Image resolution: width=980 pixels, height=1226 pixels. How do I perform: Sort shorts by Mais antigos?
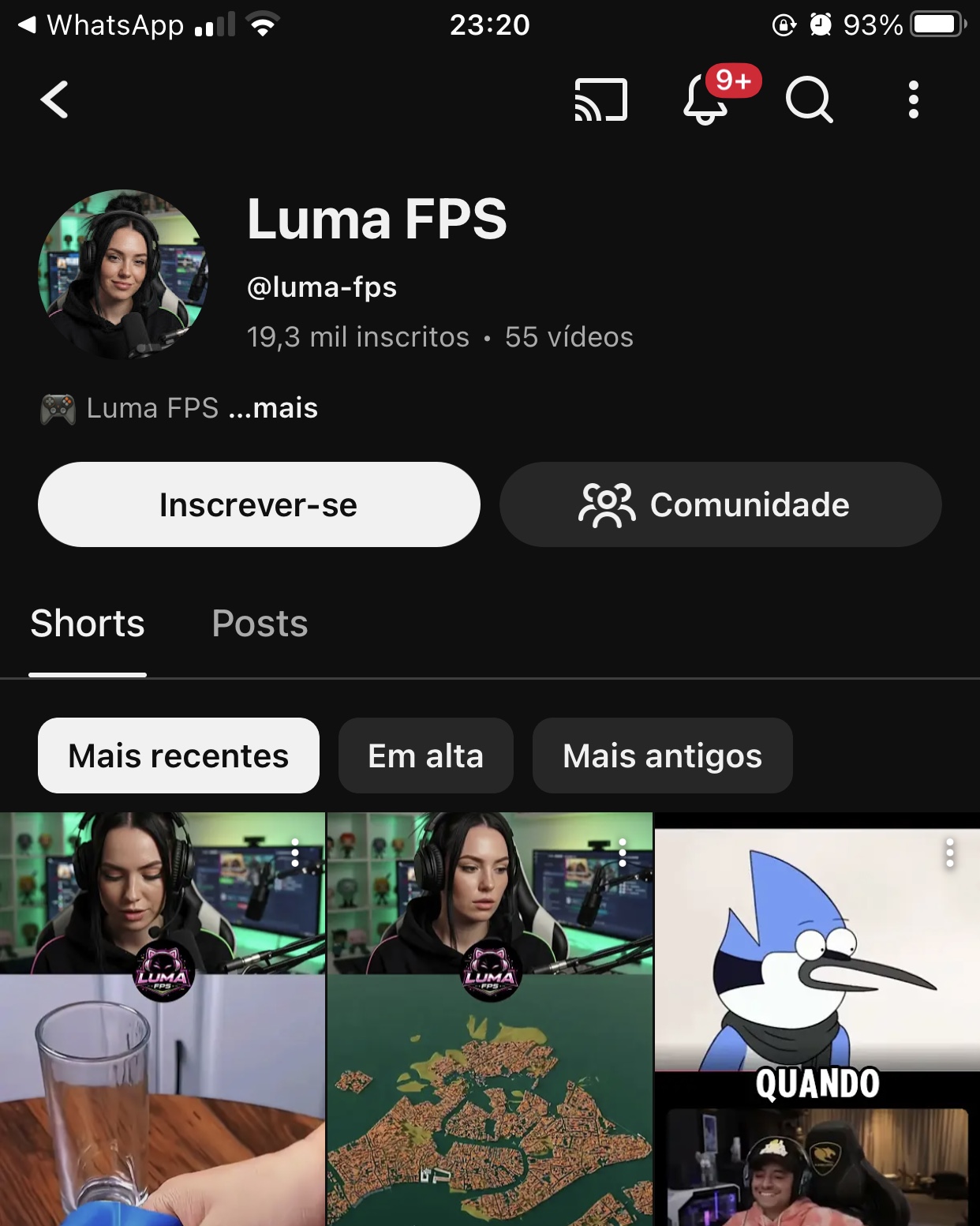pyautogui.click(x=662, y=755)
